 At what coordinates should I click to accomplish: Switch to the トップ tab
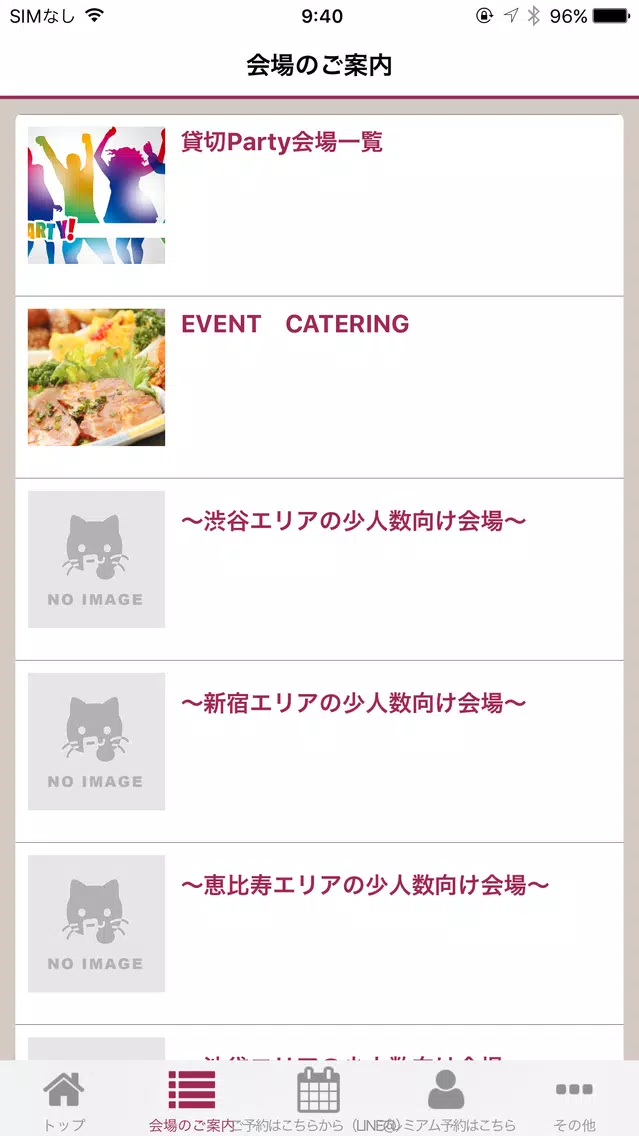[64, 1098]
